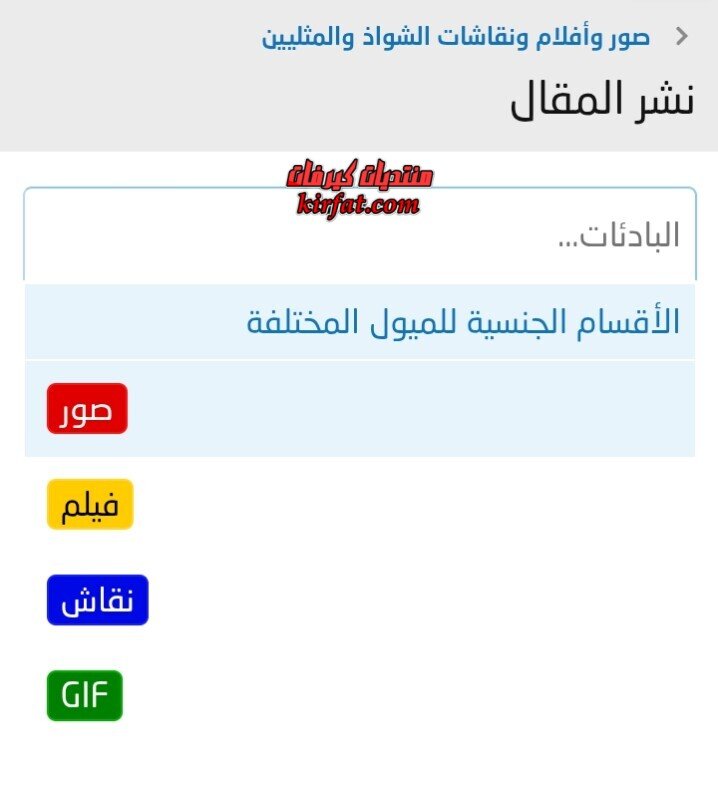The height and width of the screenshot is (800, 718).
Task: Pick the blue نقاش prefix
Action: pos(97,600)
